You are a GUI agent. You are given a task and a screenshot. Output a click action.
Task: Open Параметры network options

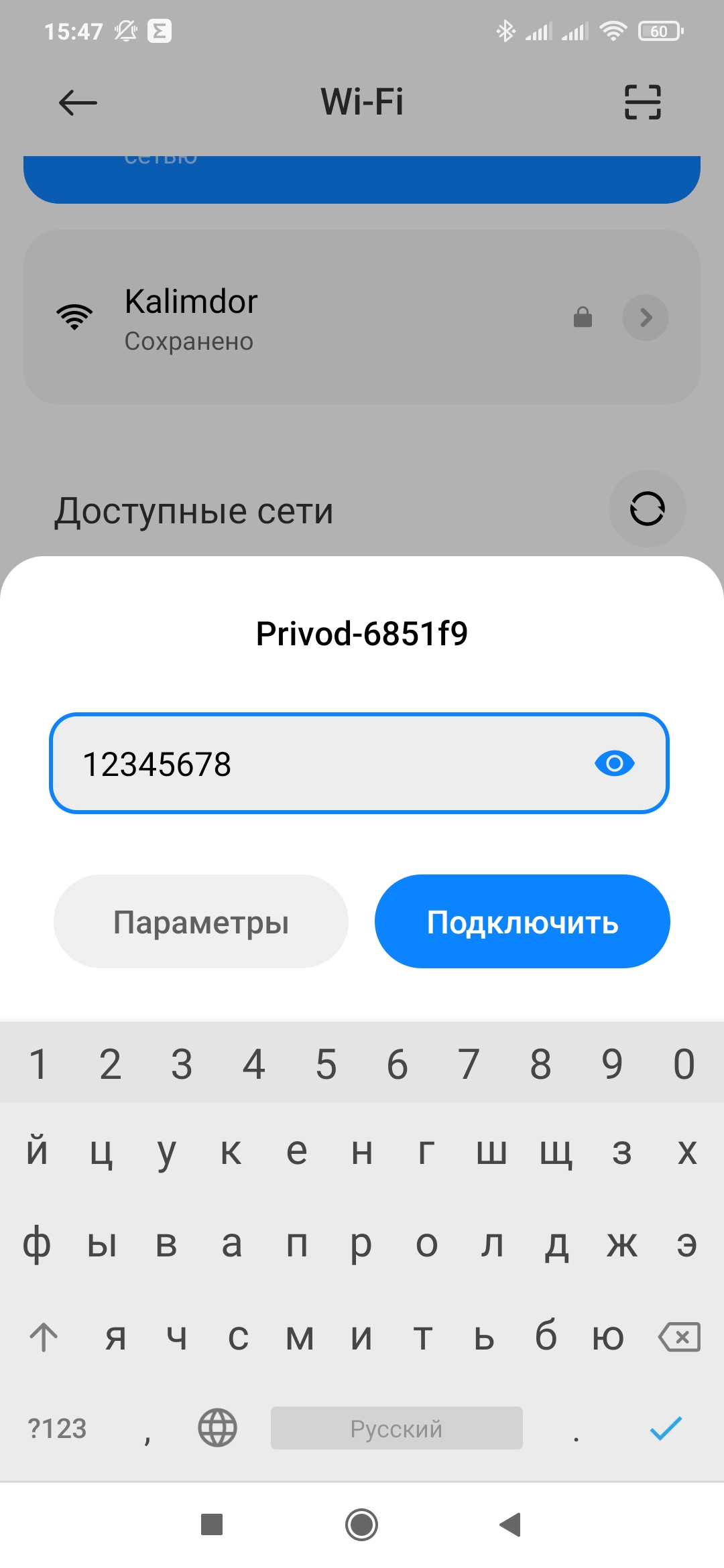[201, 921]
